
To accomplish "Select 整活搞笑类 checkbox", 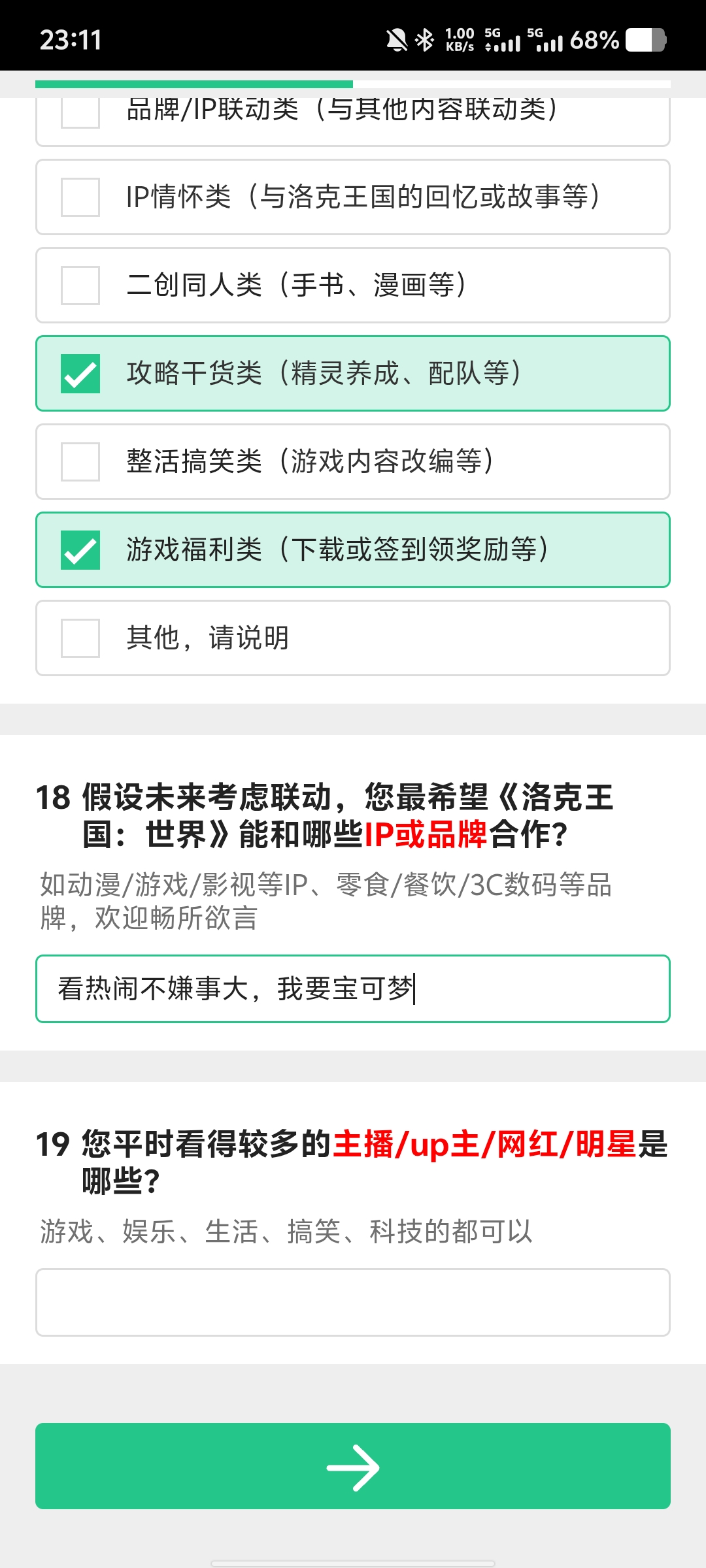I will [x=80, y=462].
